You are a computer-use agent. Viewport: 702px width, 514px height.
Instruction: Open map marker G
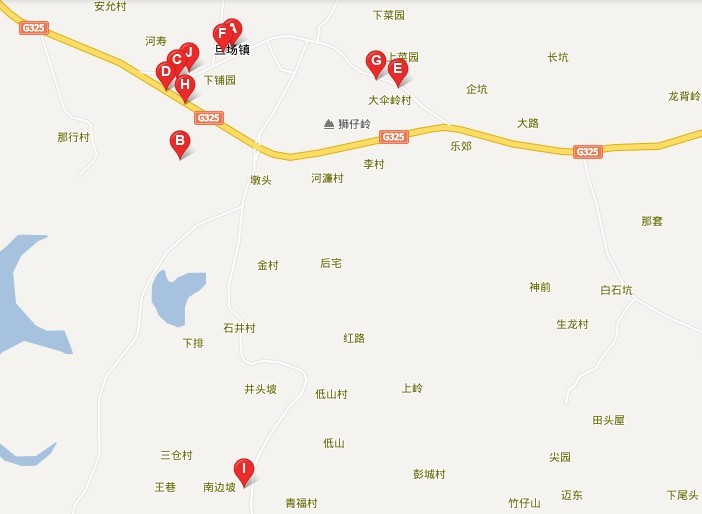click(376, 61)
